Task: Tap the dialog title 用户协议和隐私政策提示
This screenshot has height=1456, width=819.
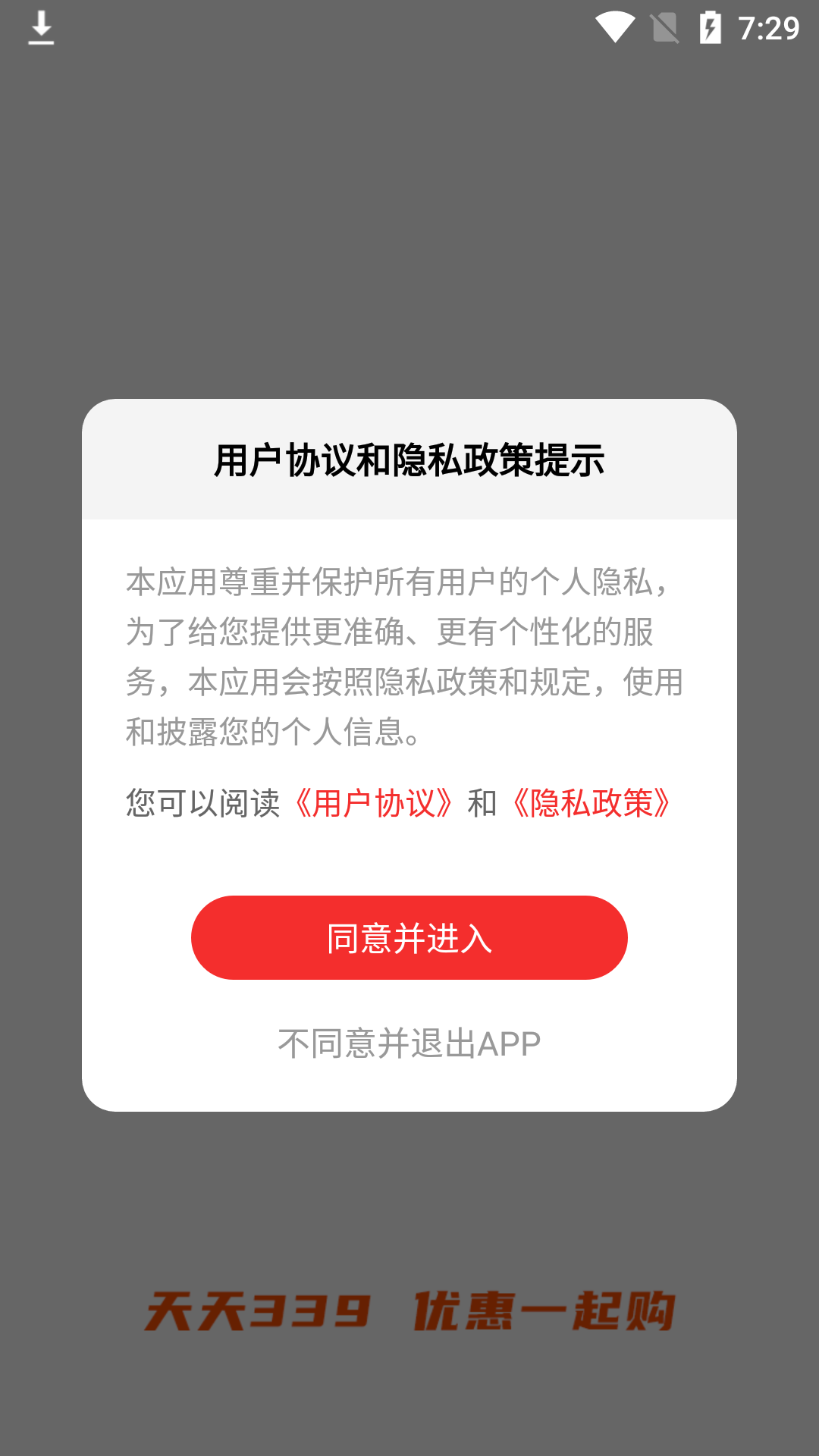Action: [x=409, y=459]
